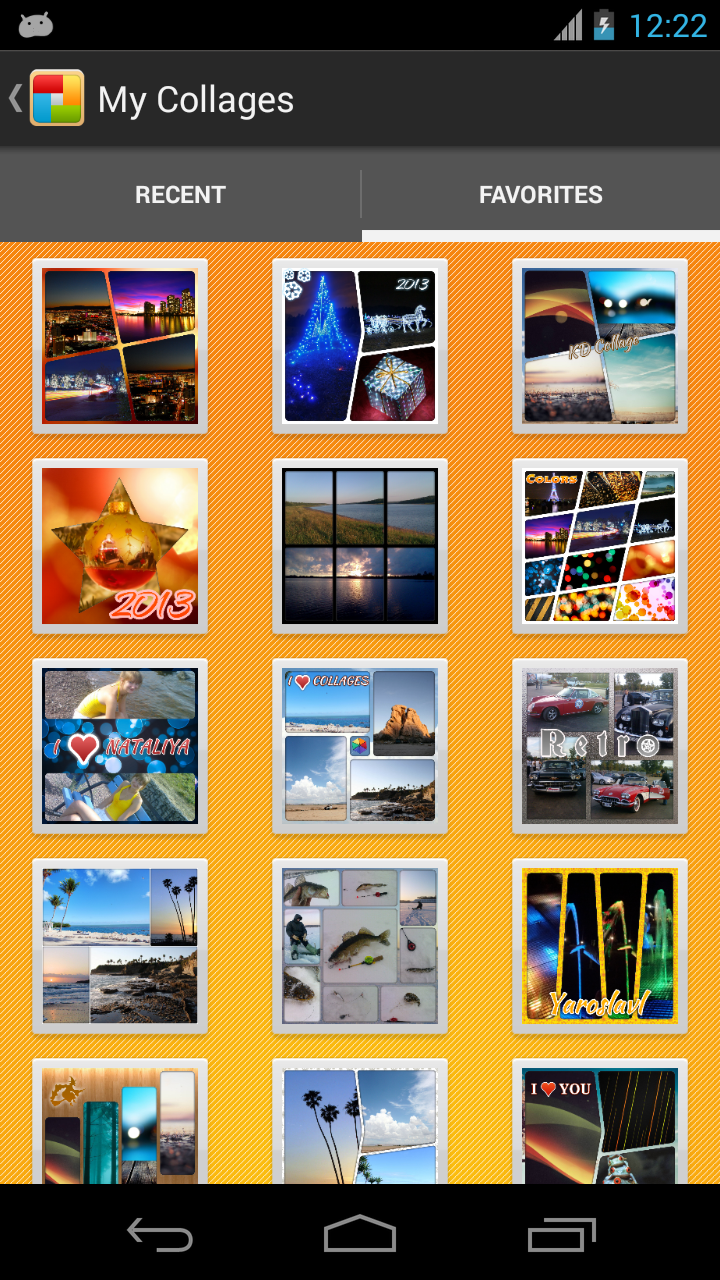Open the palm trees and clouds collage

(360, 1122)
